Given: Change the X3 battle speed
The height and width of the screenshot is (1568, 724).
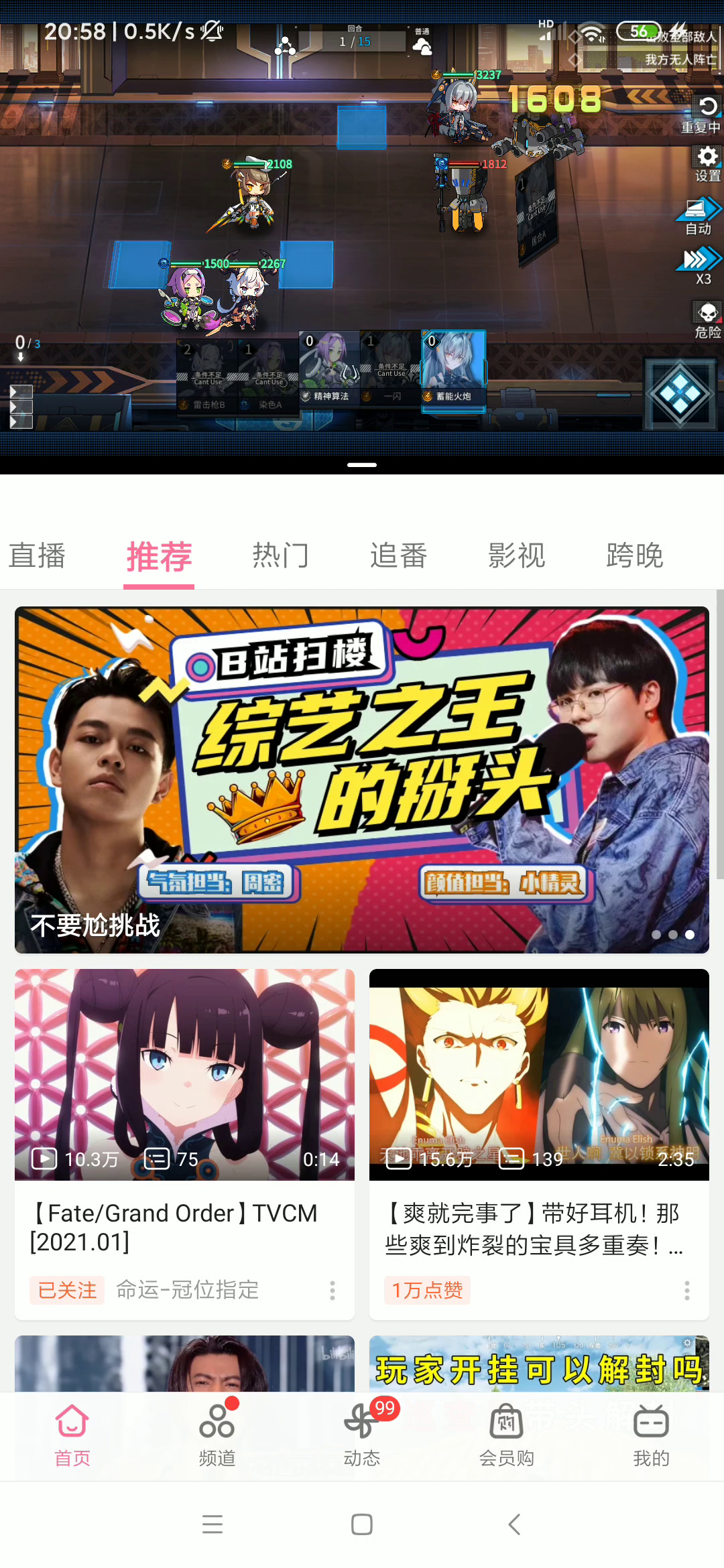Looking at the screenshot, I should 701,267.
